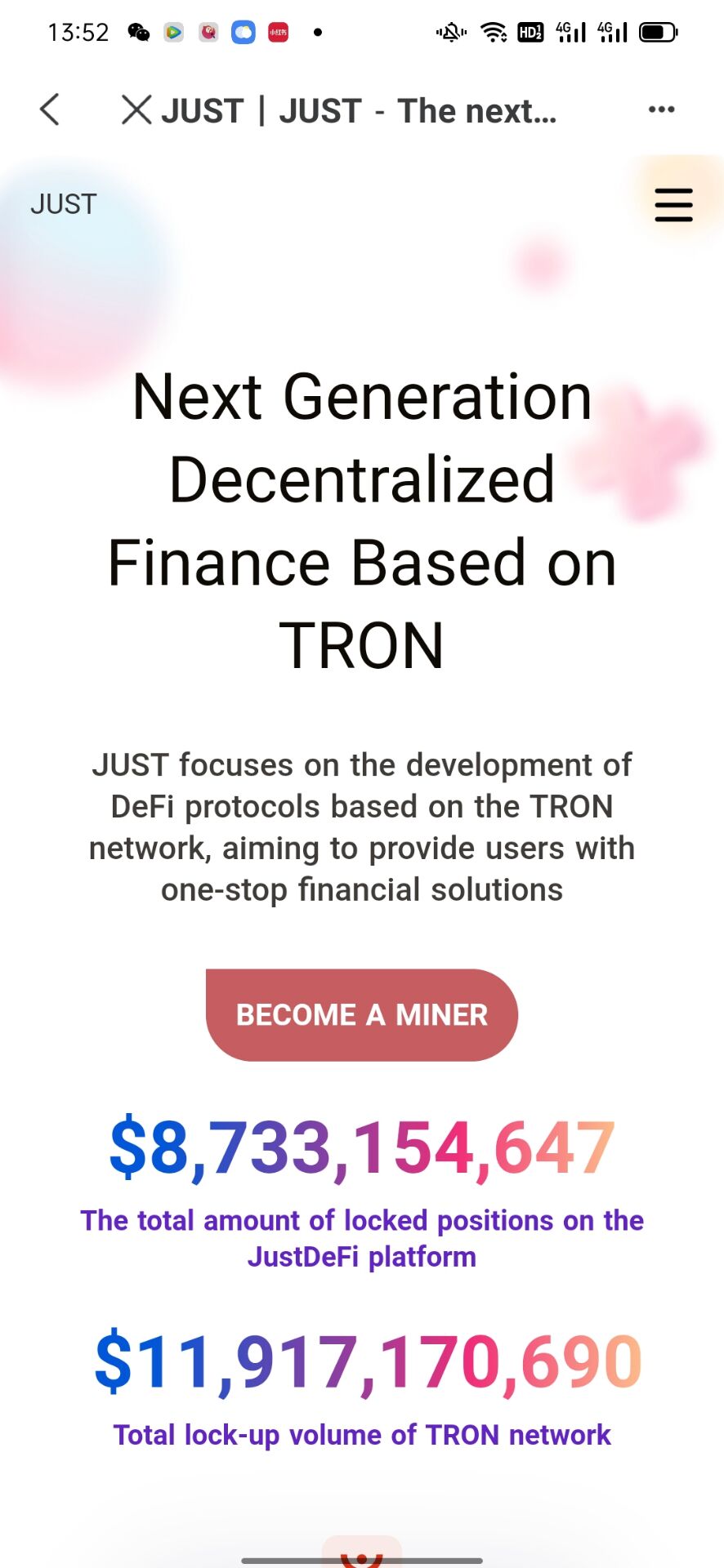Viewport: 724px width, 1568px height.
Task: Open the hamburger navigation menu
Action: pyautogui.click(x=673, y=204)
